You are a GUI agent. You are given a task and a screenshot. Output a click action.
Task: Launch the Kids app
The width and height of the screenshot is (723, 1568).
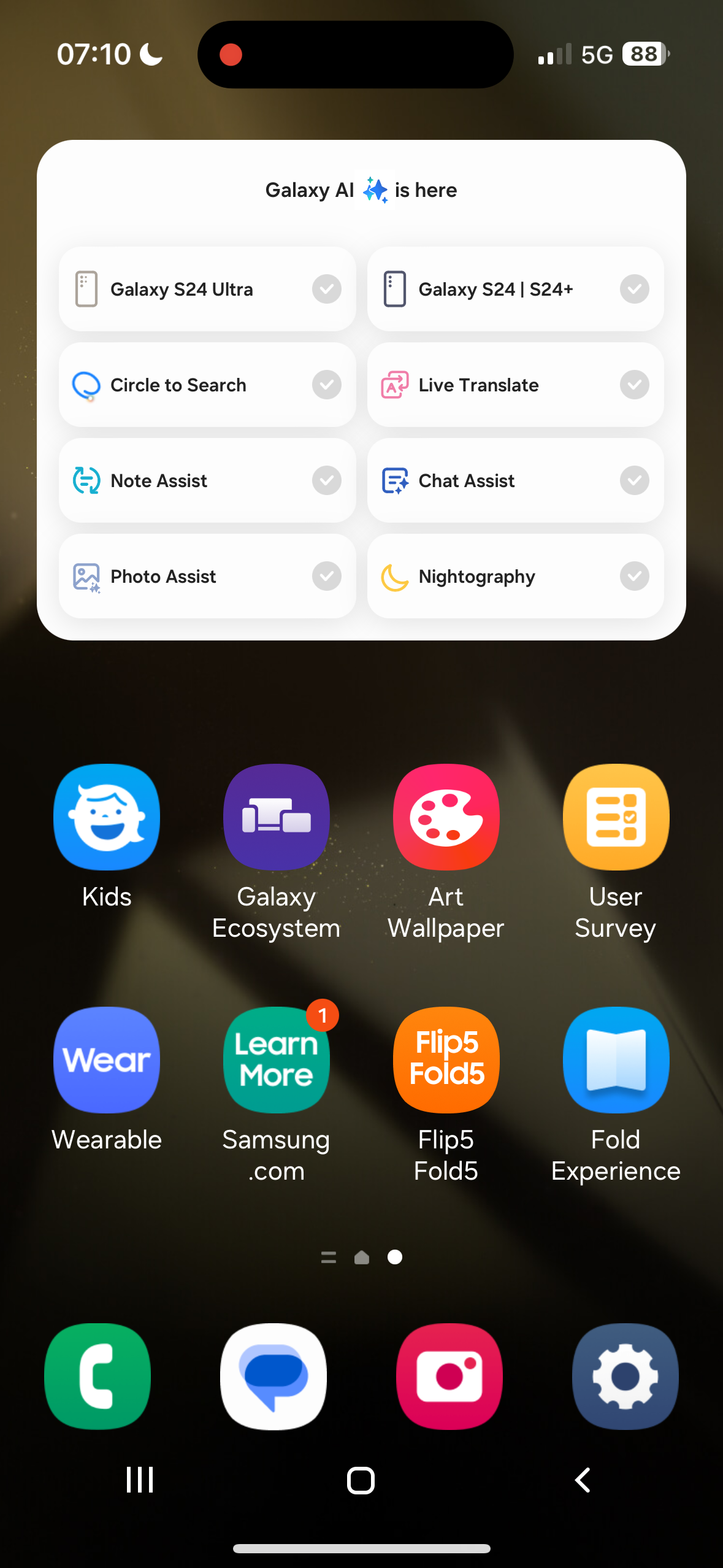pyautogui.click(x=107, y=817)
